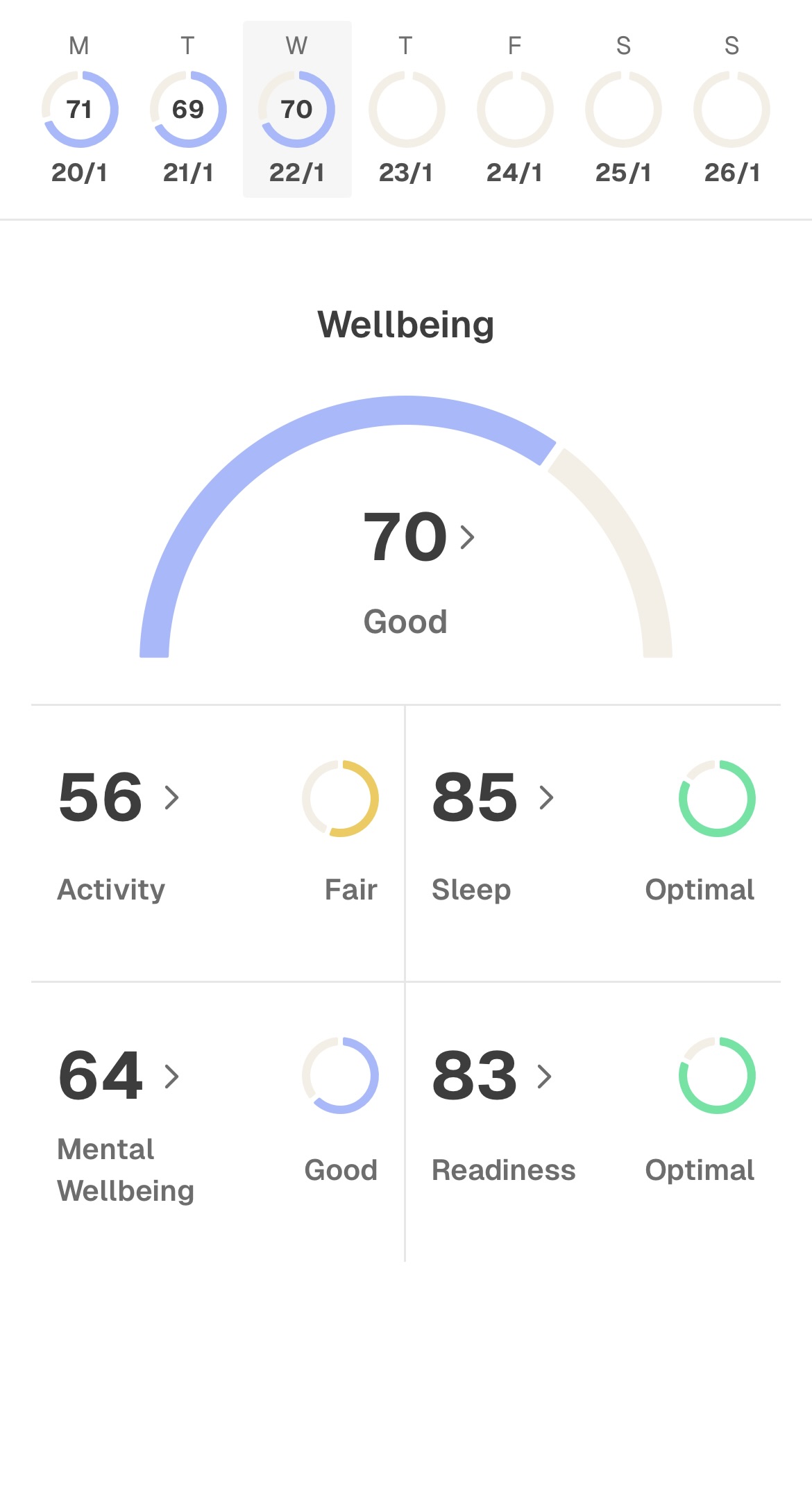Select Monday 20/1 in the week strip
The height and width of the screenshot is (1493, 812).
tap(80, 110)
